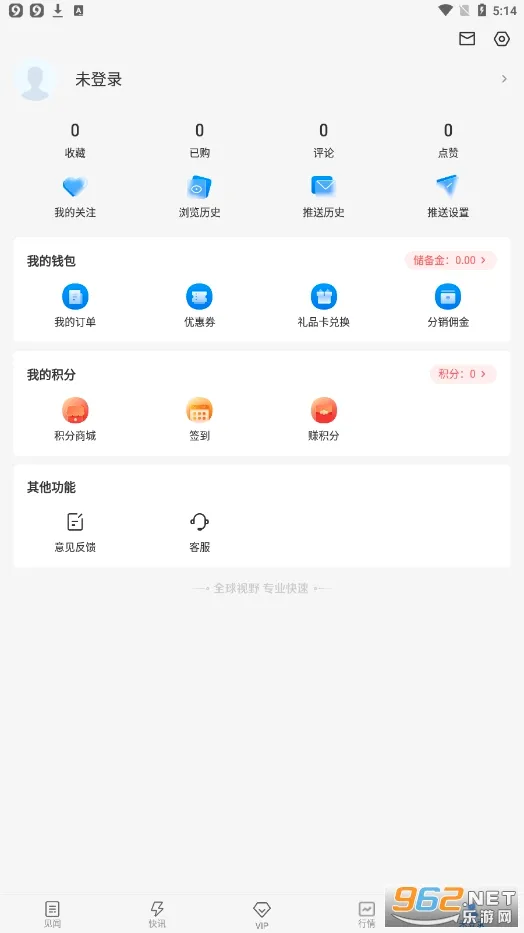Viewport: 524px width, 933px height.
Task: Tap 未登录 to log in
Action: (99, 79)
